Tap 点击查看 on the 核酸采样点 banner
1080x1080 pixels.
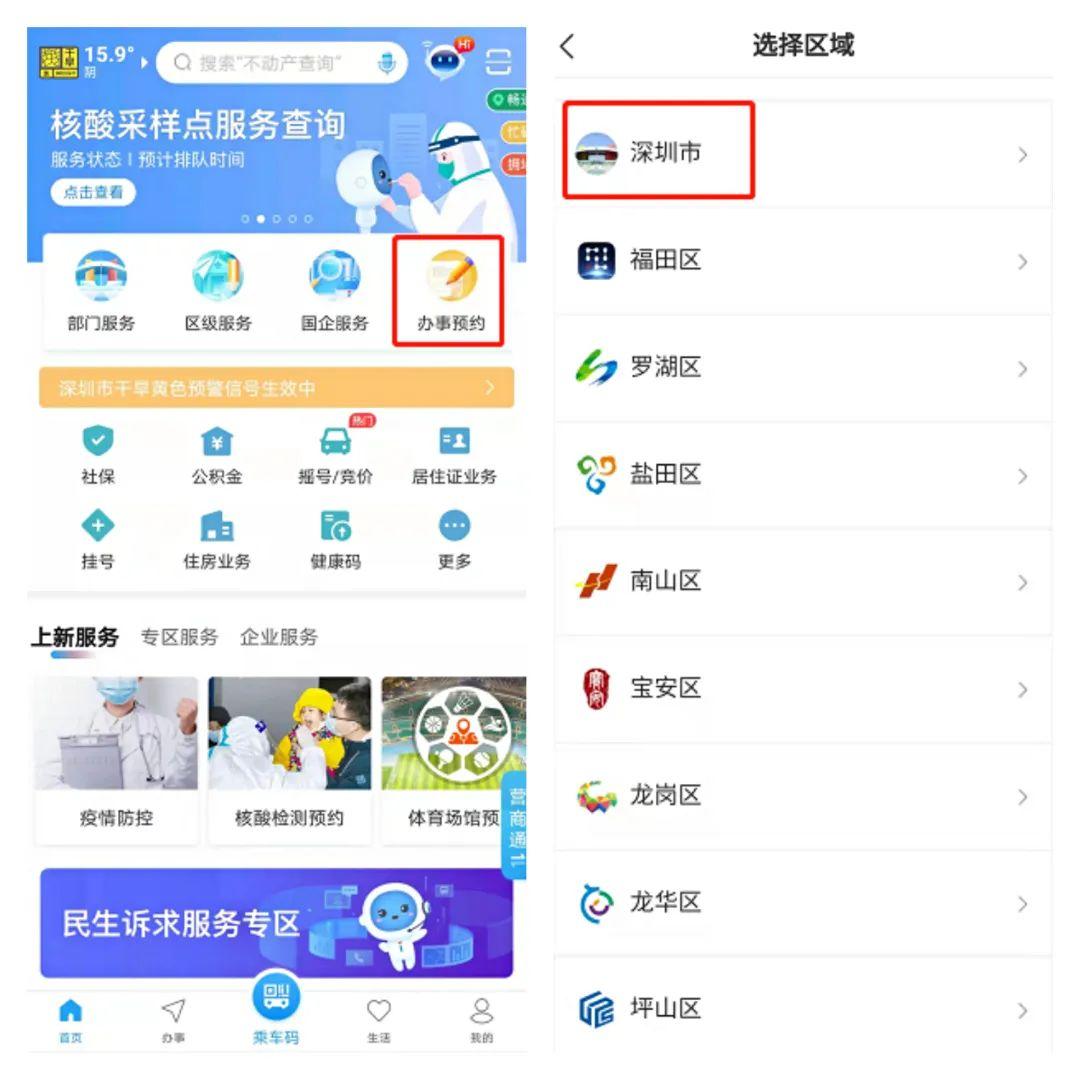pos(93,193)
